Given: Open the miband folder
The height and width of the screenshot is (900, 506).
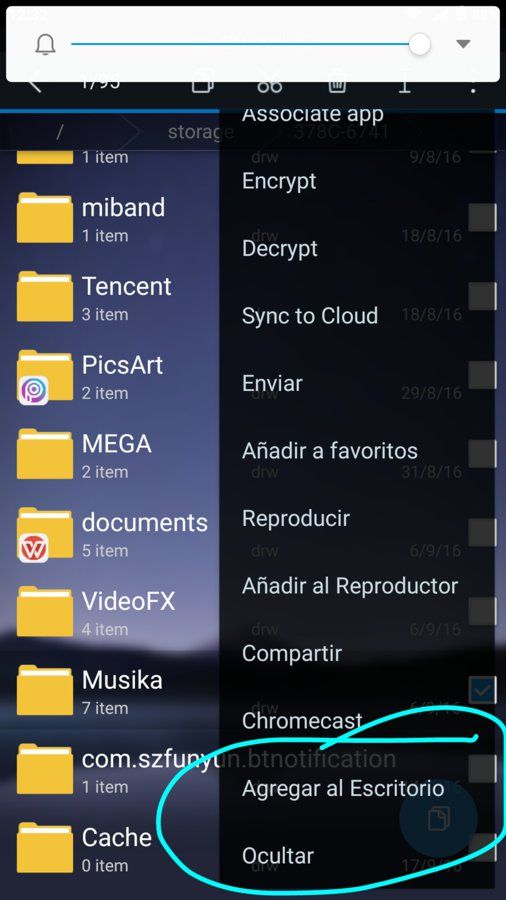Looking at the screenshot, I should point(115,218).
